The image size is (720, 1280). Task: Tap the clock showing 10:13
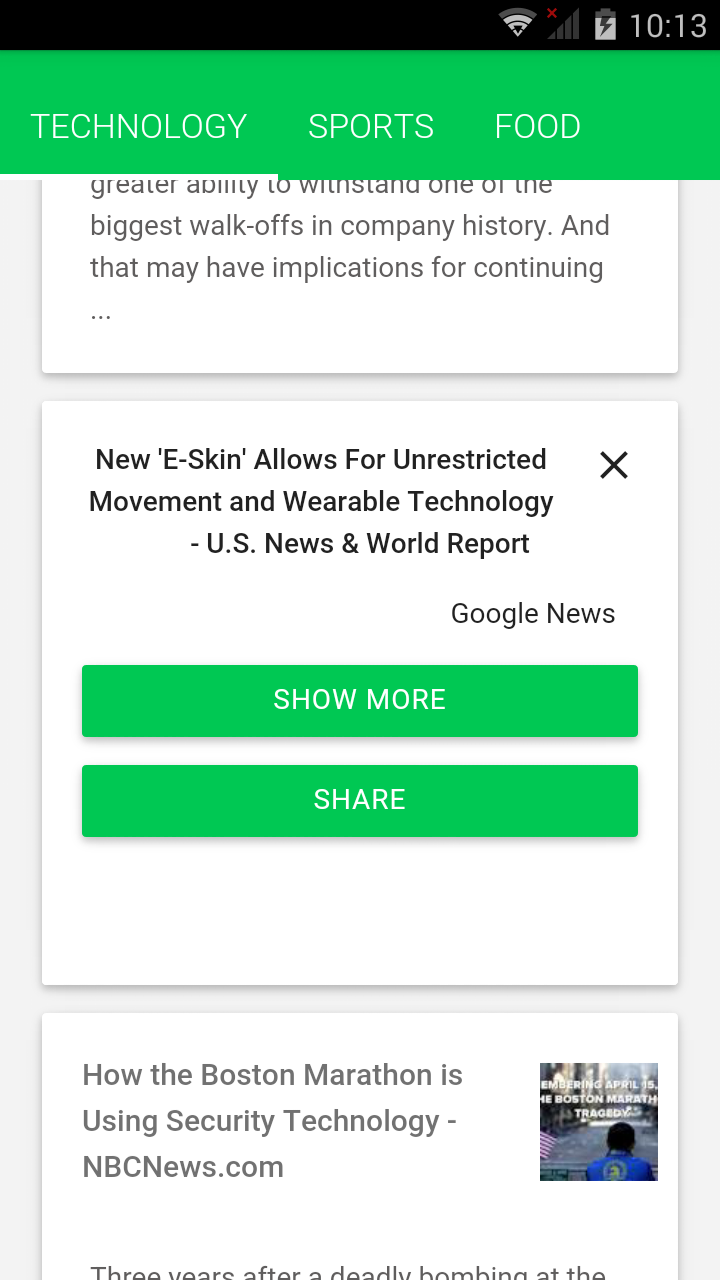(x=672, y=24)
